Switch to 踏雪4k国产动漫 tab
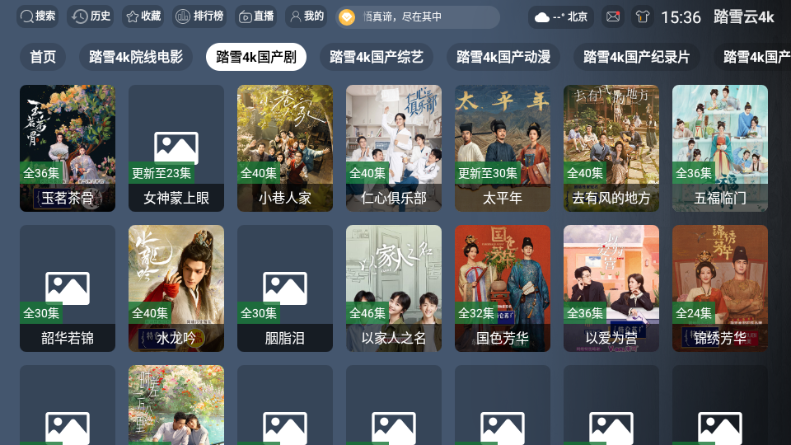The image size is (791, 445). coord(504,57)
